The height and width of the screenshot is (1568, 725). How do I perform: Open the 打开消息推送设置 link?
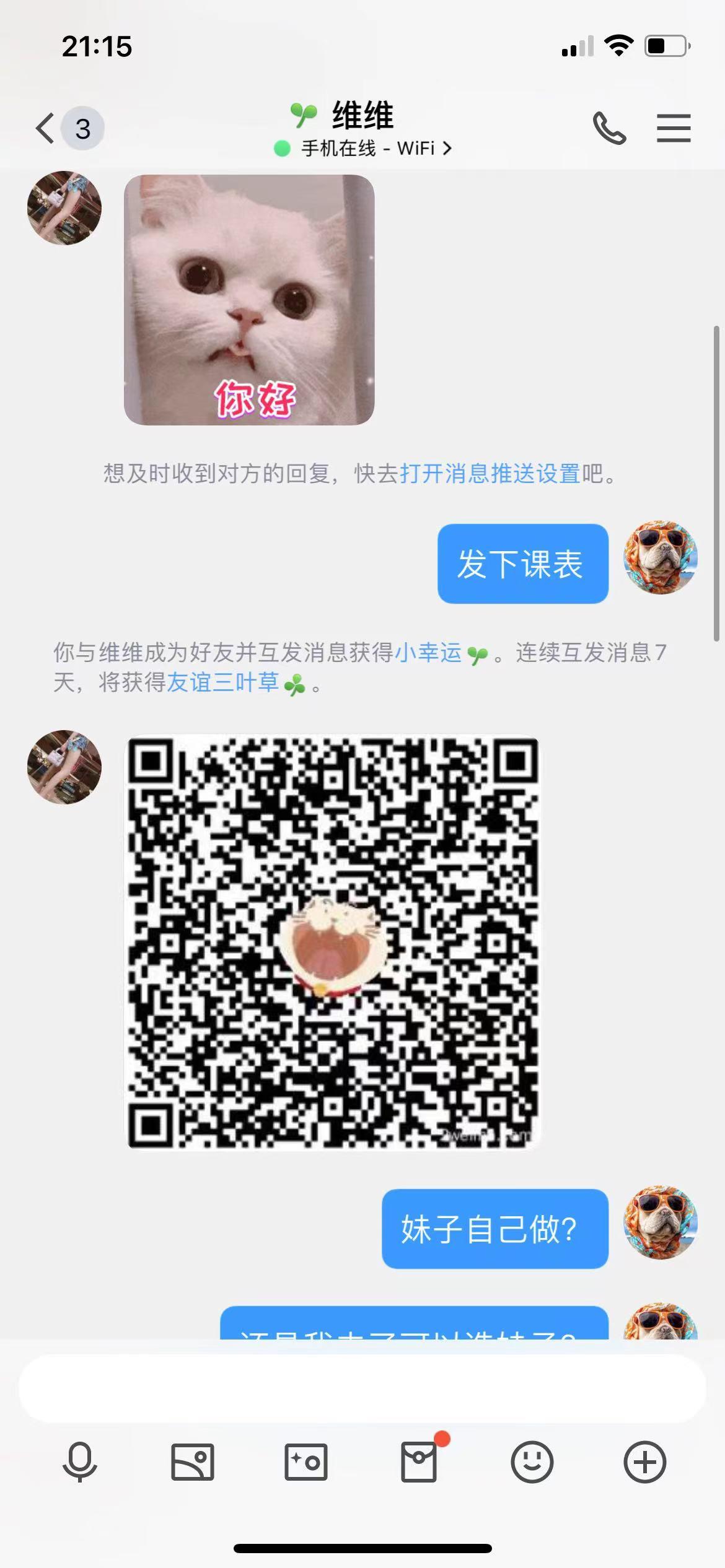pyautogui.click(x=490, y=474)
